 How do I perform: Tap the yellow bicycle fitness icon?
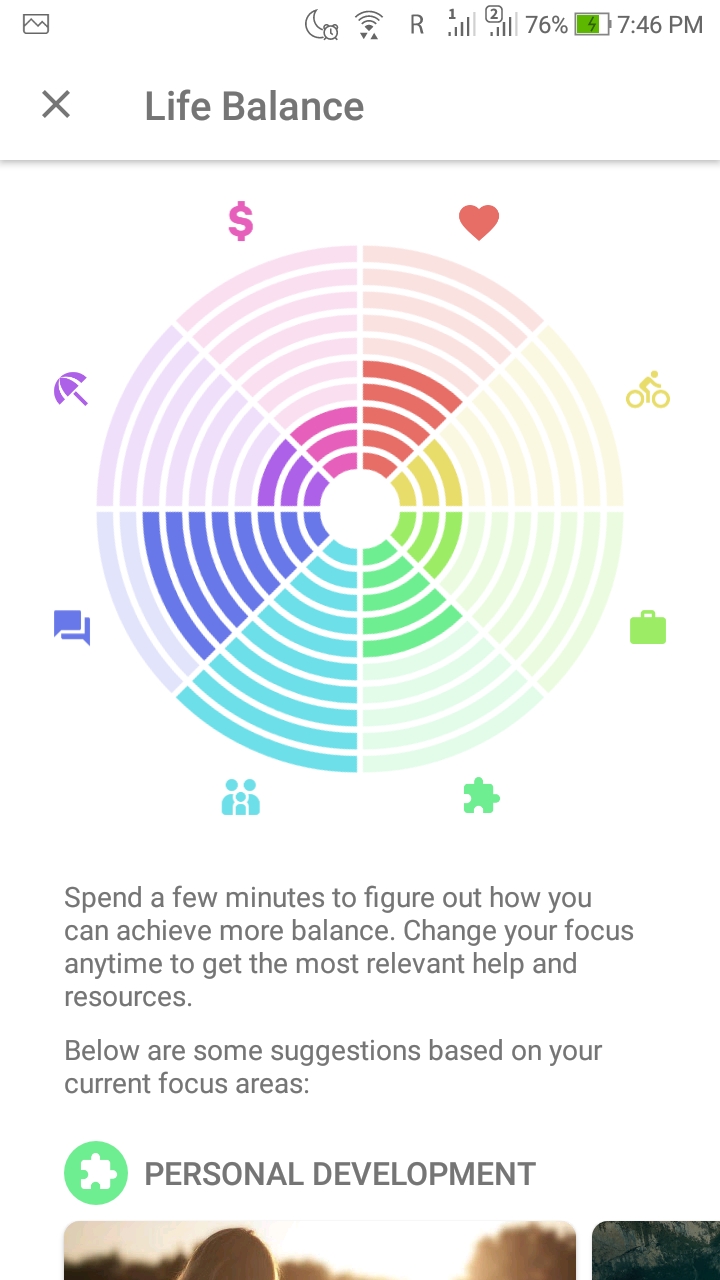648,390
